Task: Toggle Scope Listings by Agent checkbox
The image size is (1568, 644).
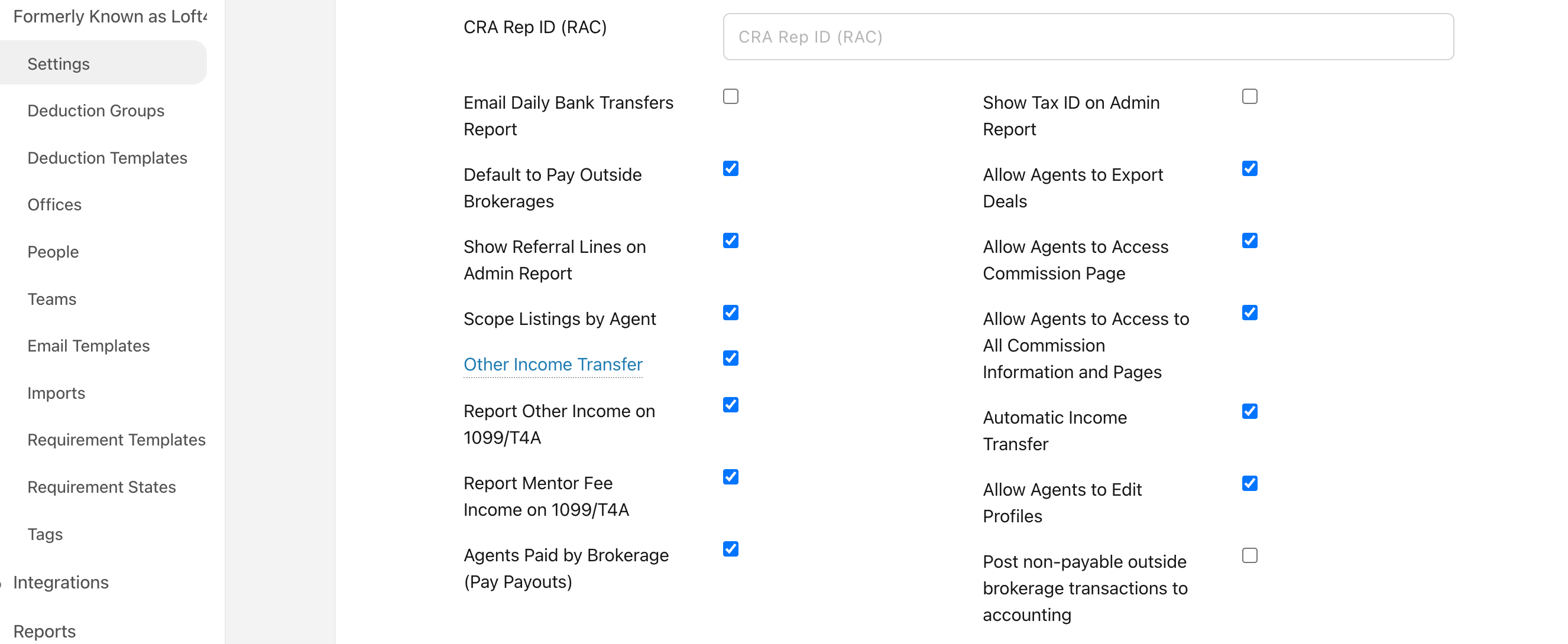Action: (730, 313)
